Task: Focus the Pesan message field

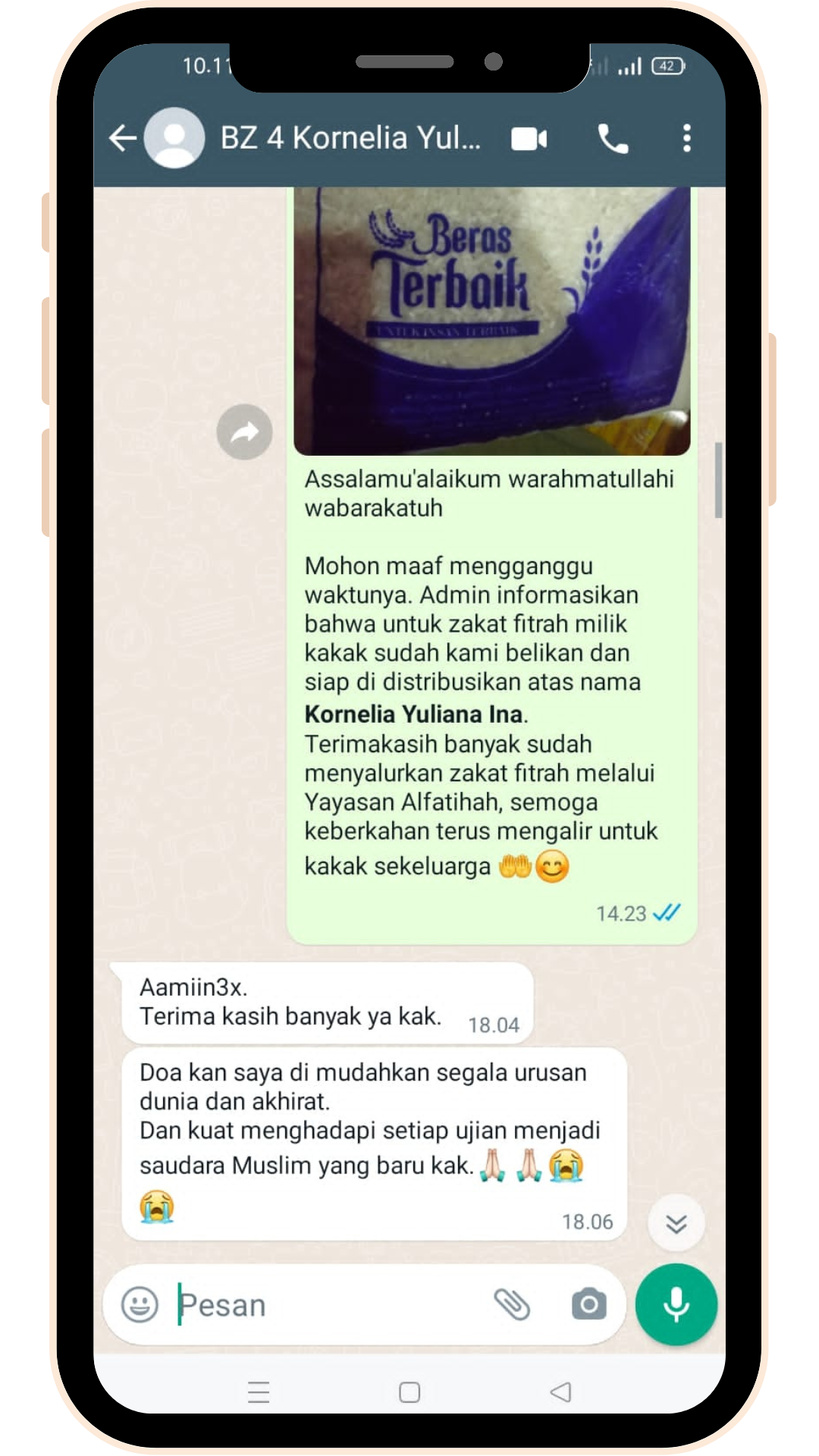Action: click(326, 1305)
